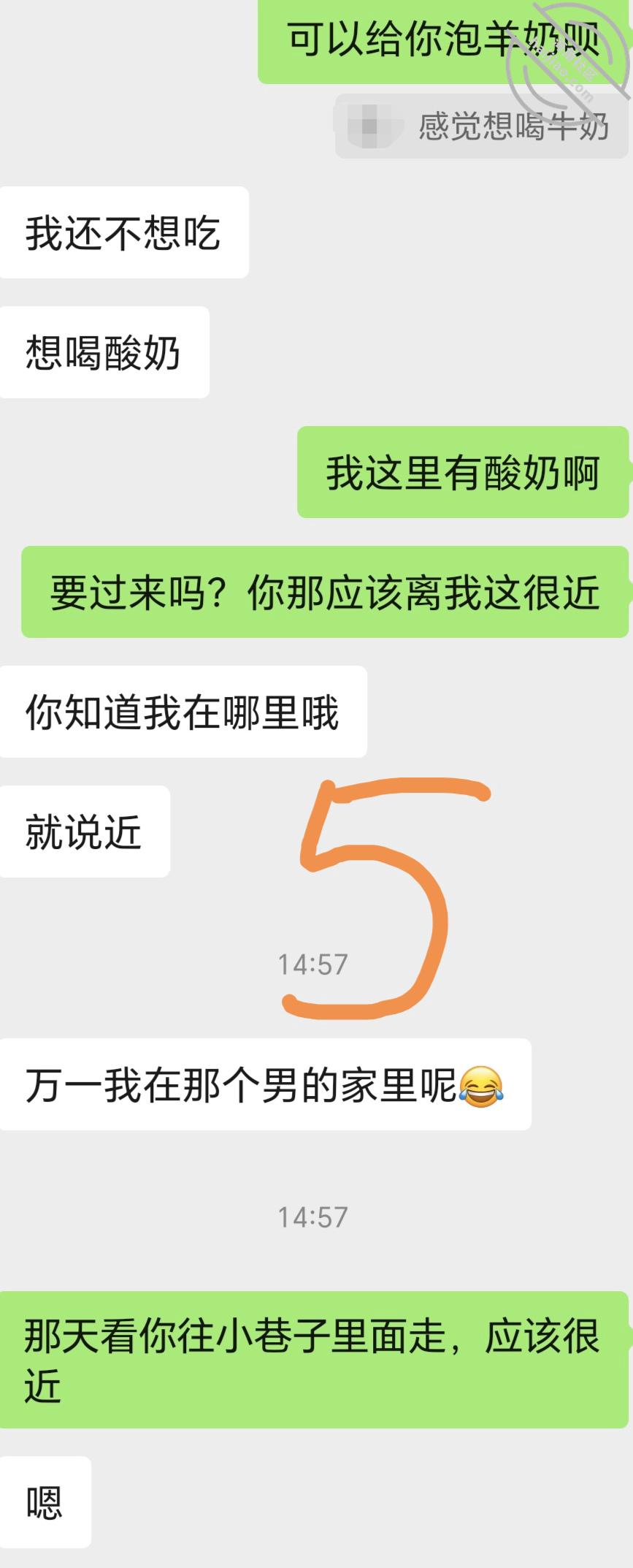
Task: Expand the long bubble '要过来吗？你那应该离我这很近'
Action: [325, 594]
